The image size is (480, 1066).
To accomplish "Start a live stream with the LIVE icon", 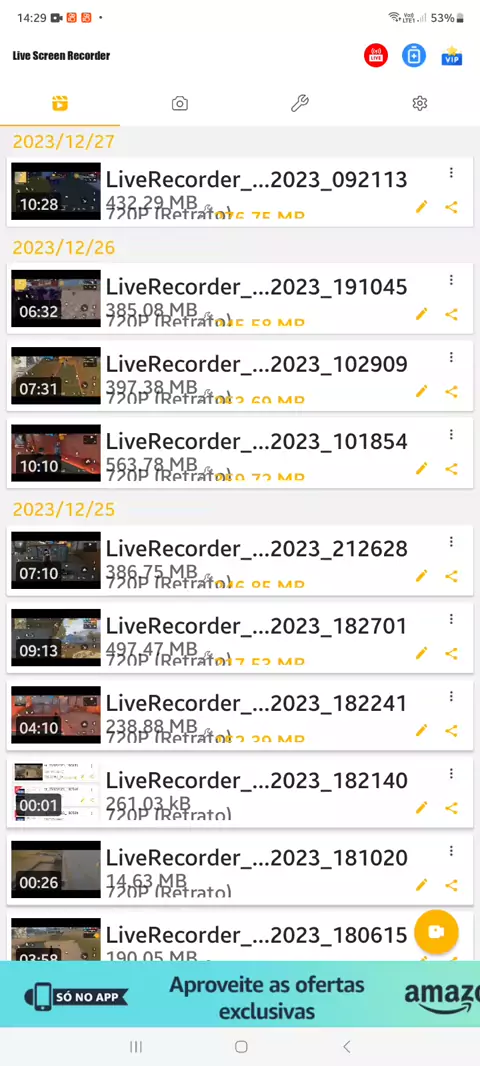I will point(376,56).
